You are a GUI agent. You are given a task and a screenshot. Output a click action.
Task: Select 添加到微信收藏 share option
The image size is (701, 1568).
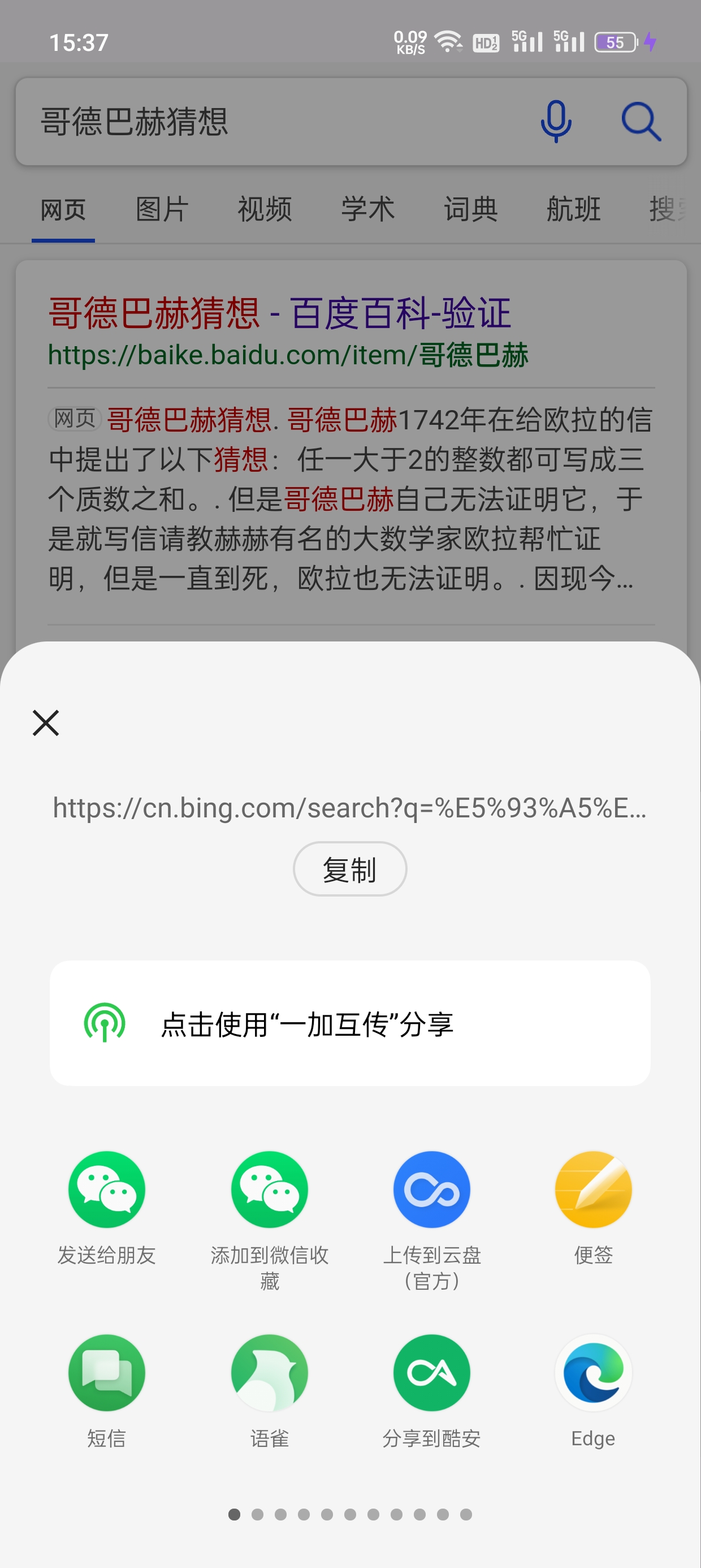click(269, 1191)
